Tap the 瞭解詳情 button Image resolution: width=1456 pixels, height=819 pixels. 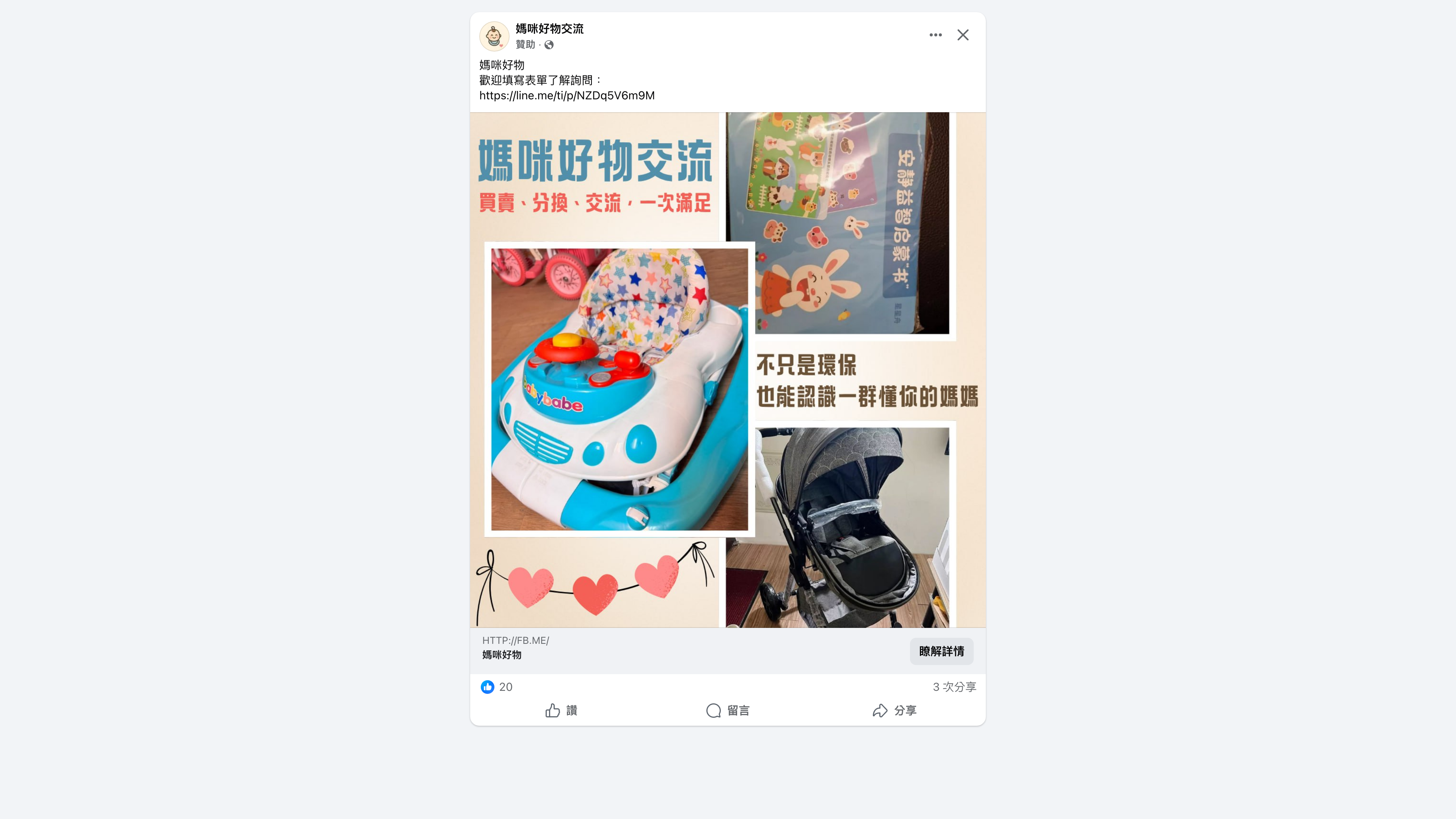pyautogui.click(x=941, y=651)
